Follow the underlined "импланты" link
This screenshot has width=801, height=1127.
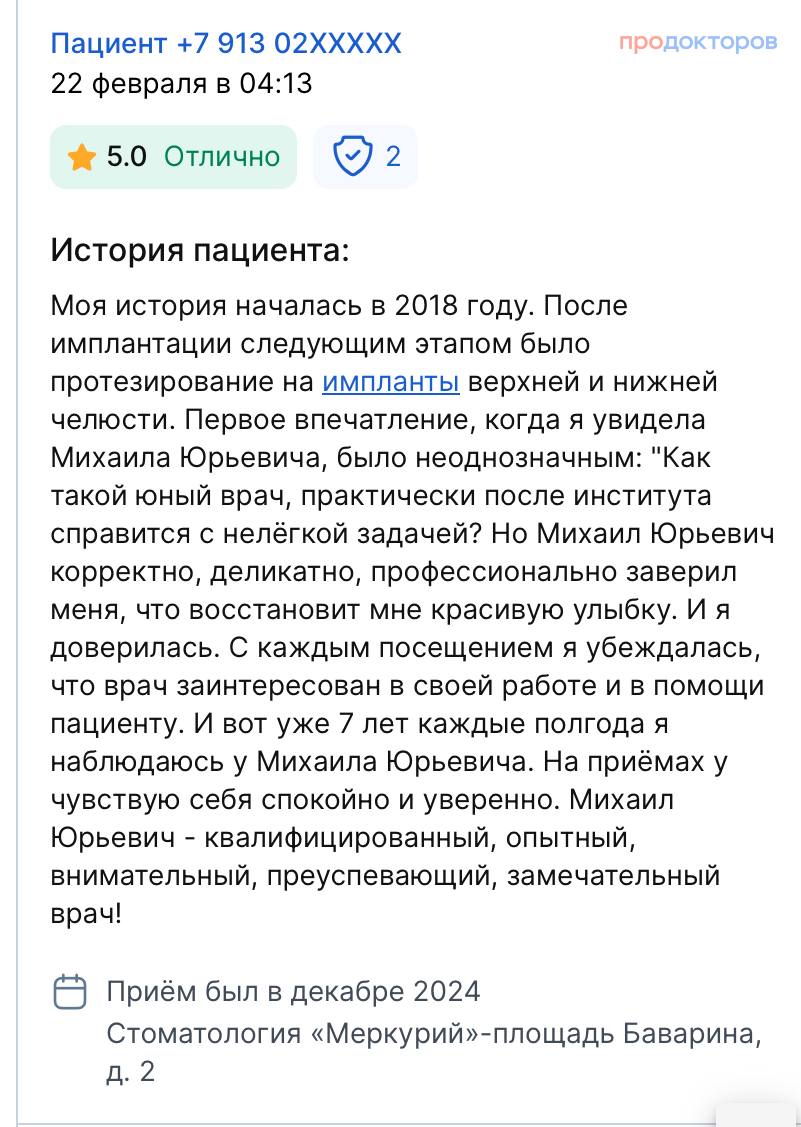point(390,381)
